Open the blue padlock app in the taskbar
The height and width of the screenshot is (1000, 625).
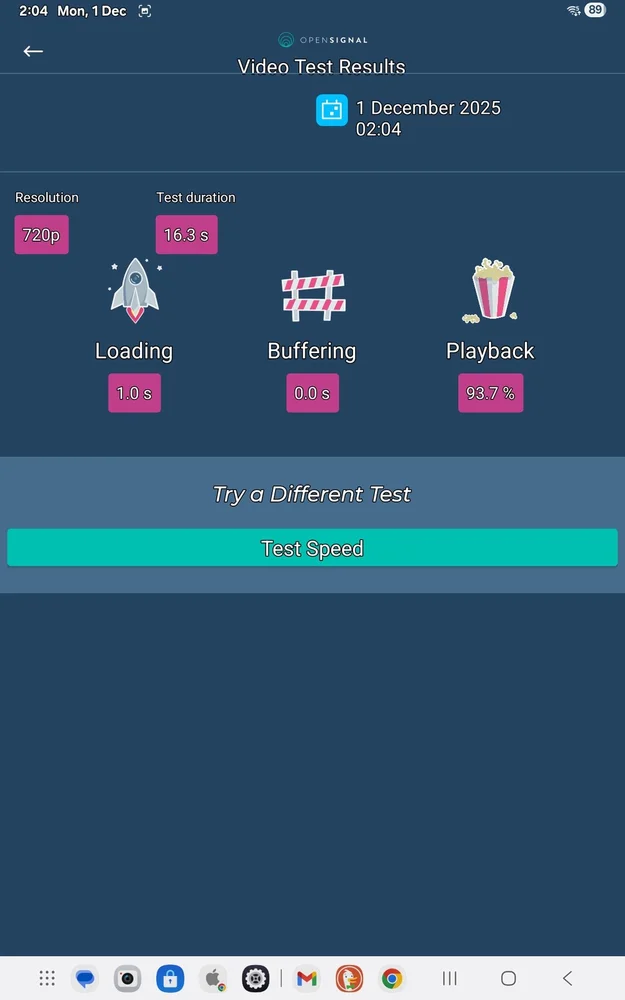point(170,978)
